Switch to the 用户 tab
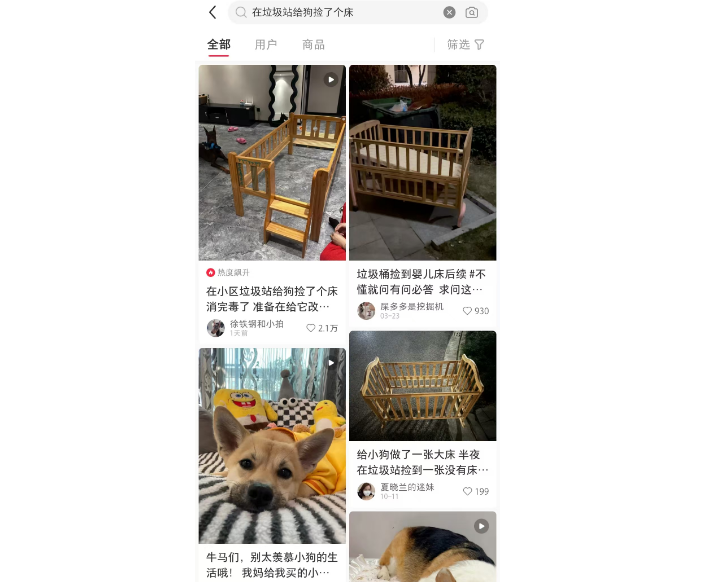The height and width of the screenshot is (582, 722). tap(265, 44)
